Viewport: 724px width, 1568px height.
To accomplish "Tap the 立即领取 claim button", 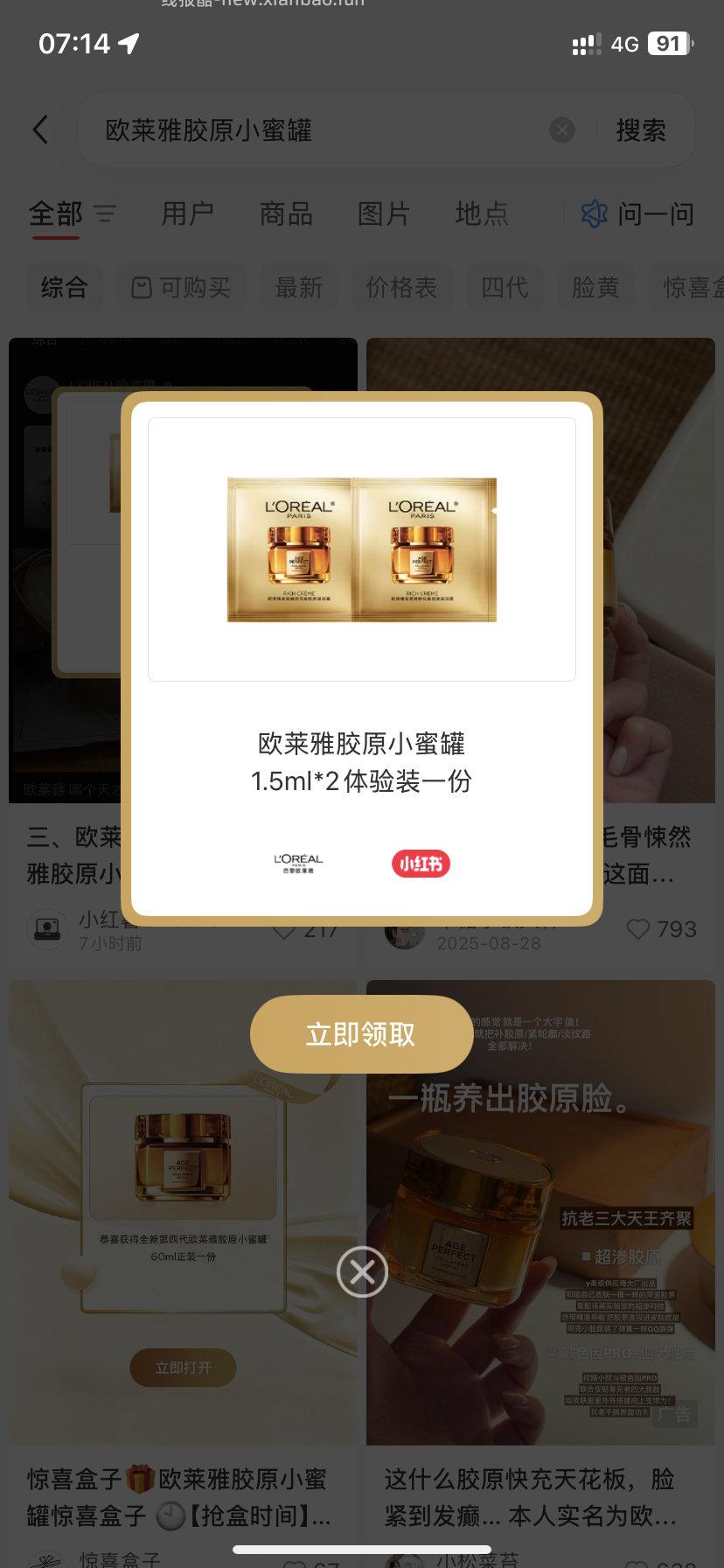I will [361, 1033].
